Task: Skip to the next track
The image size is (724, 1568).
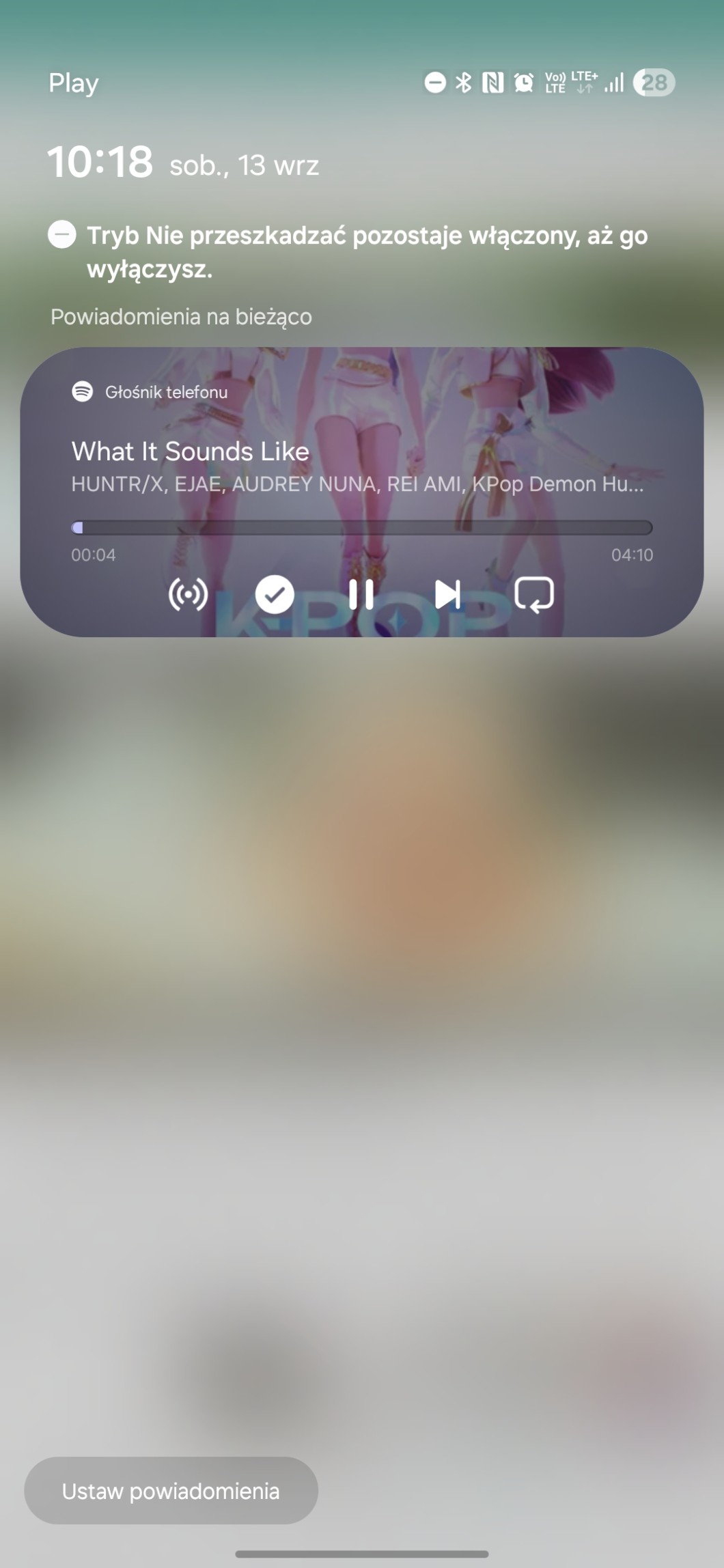Action: pyautogui.click(x=447, y=594)
